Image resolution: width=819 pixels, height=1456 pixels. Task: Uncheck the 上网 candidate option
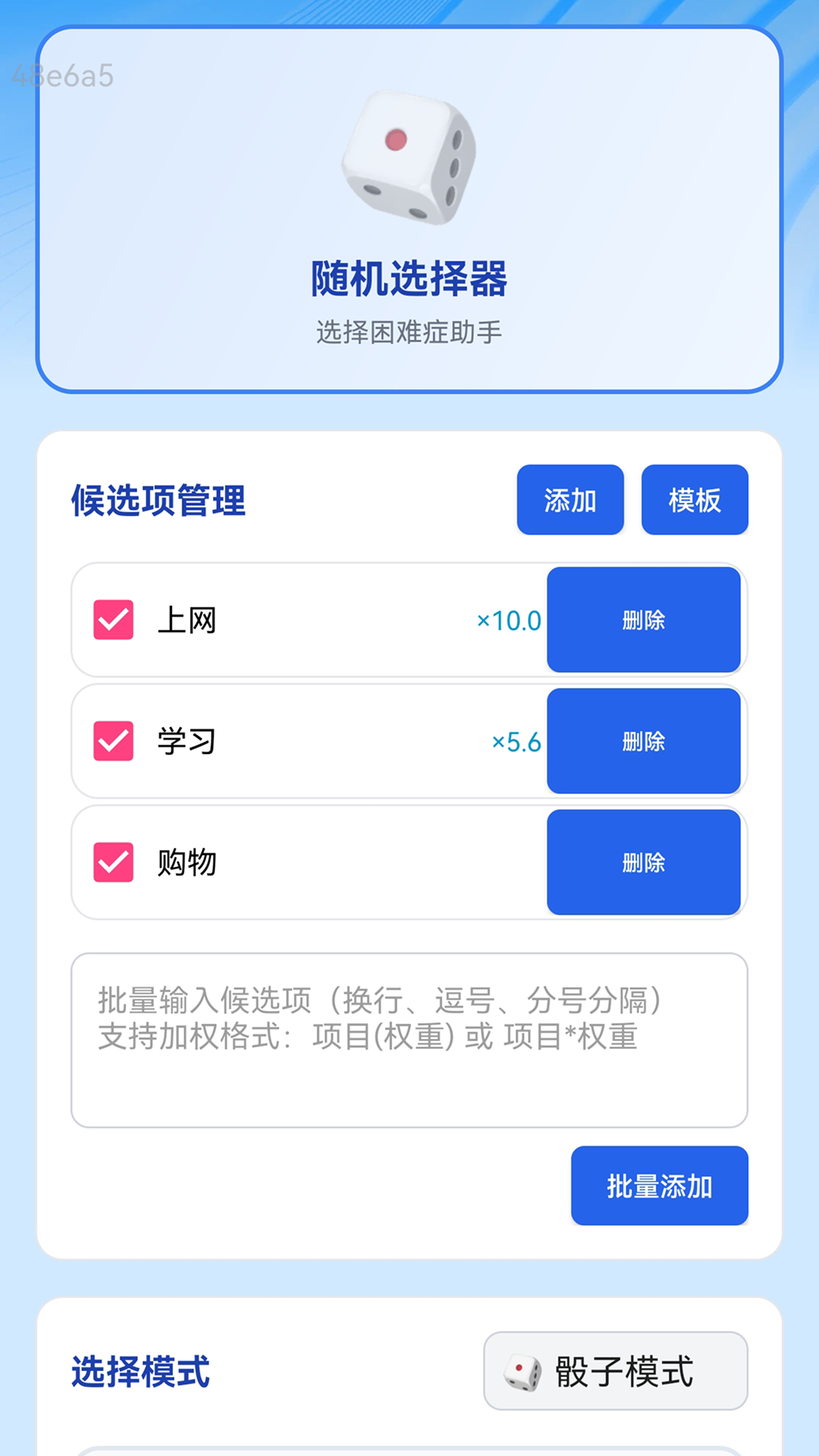click(112, 620)
